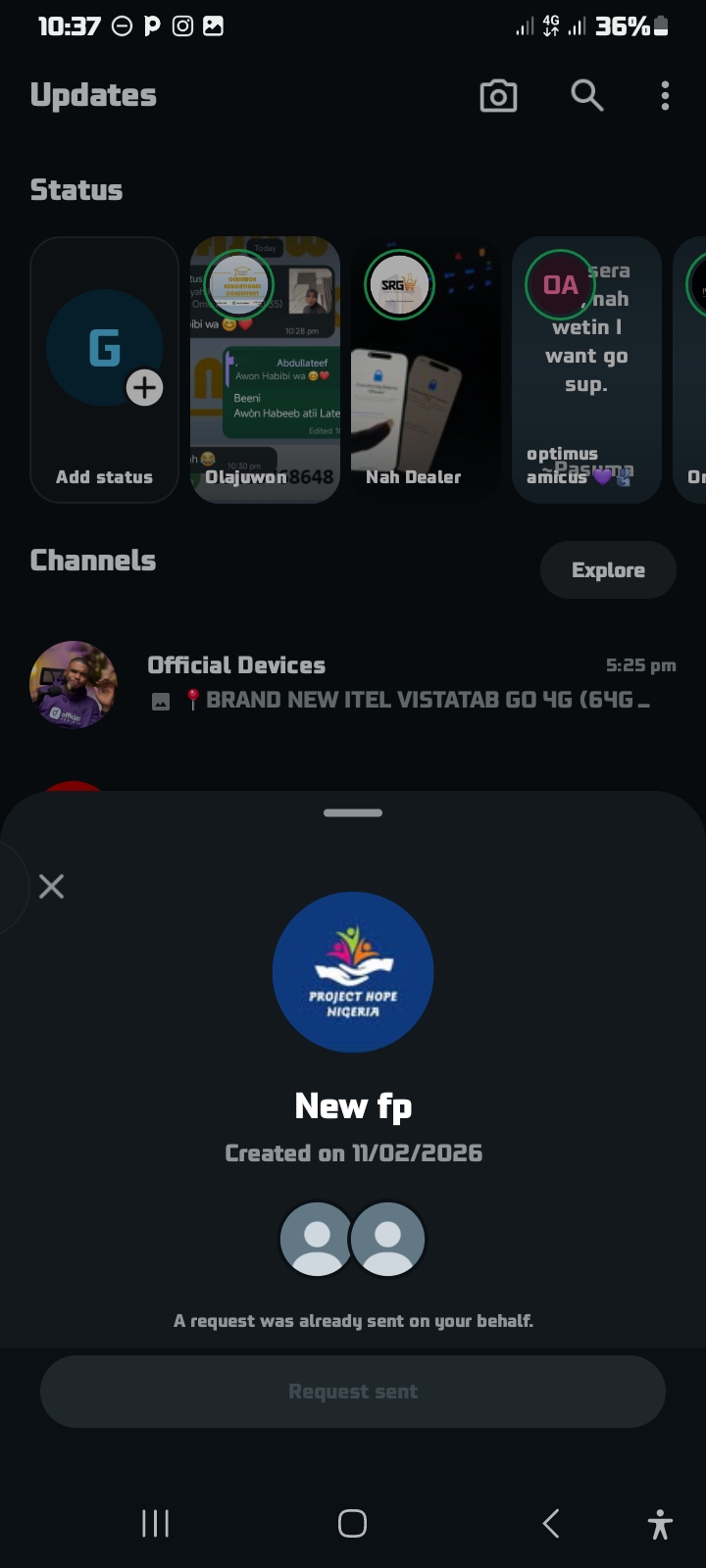Explore more channels
The width and height of the screenshot is (706, 1568).
(x=608, y=570)
